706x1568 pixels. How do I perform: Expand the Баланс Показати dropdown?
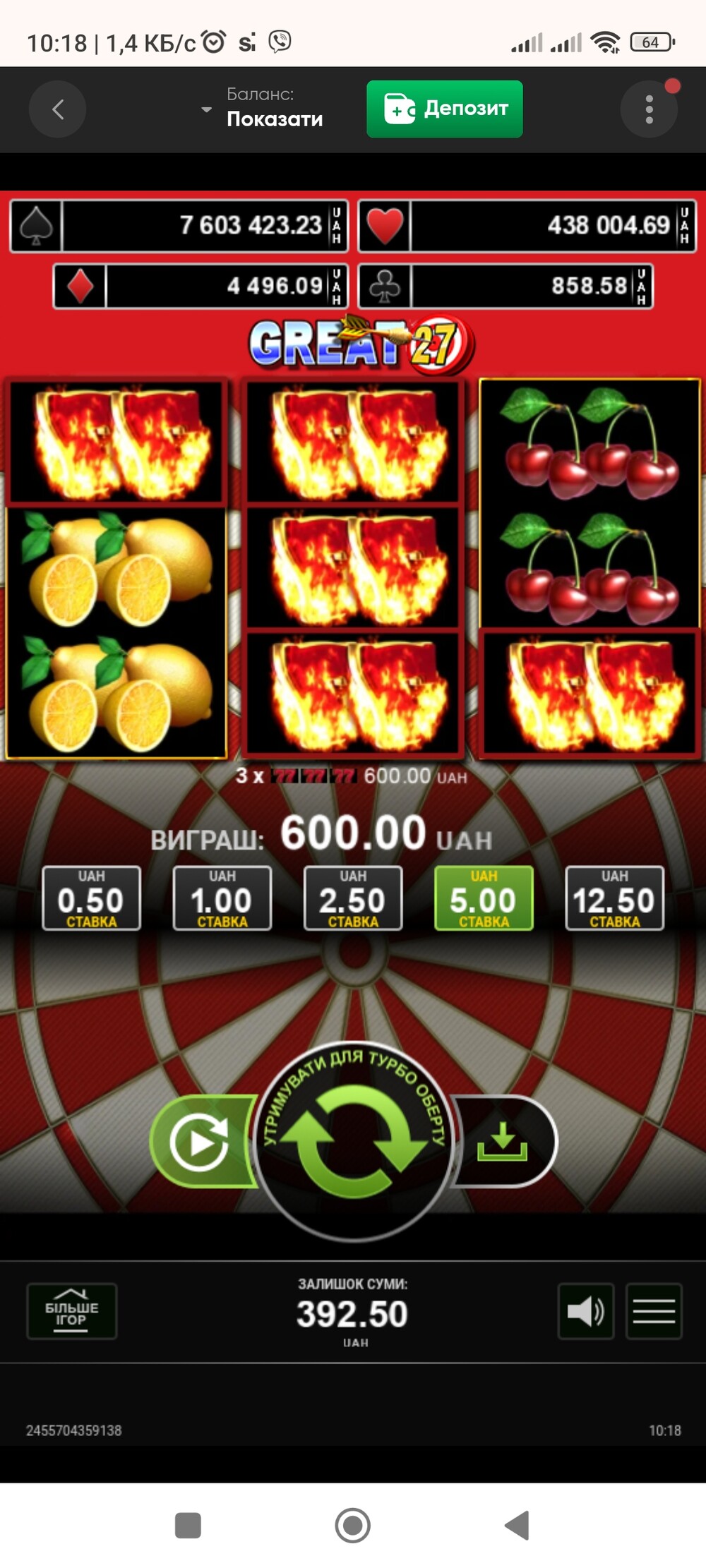(262, 109)
